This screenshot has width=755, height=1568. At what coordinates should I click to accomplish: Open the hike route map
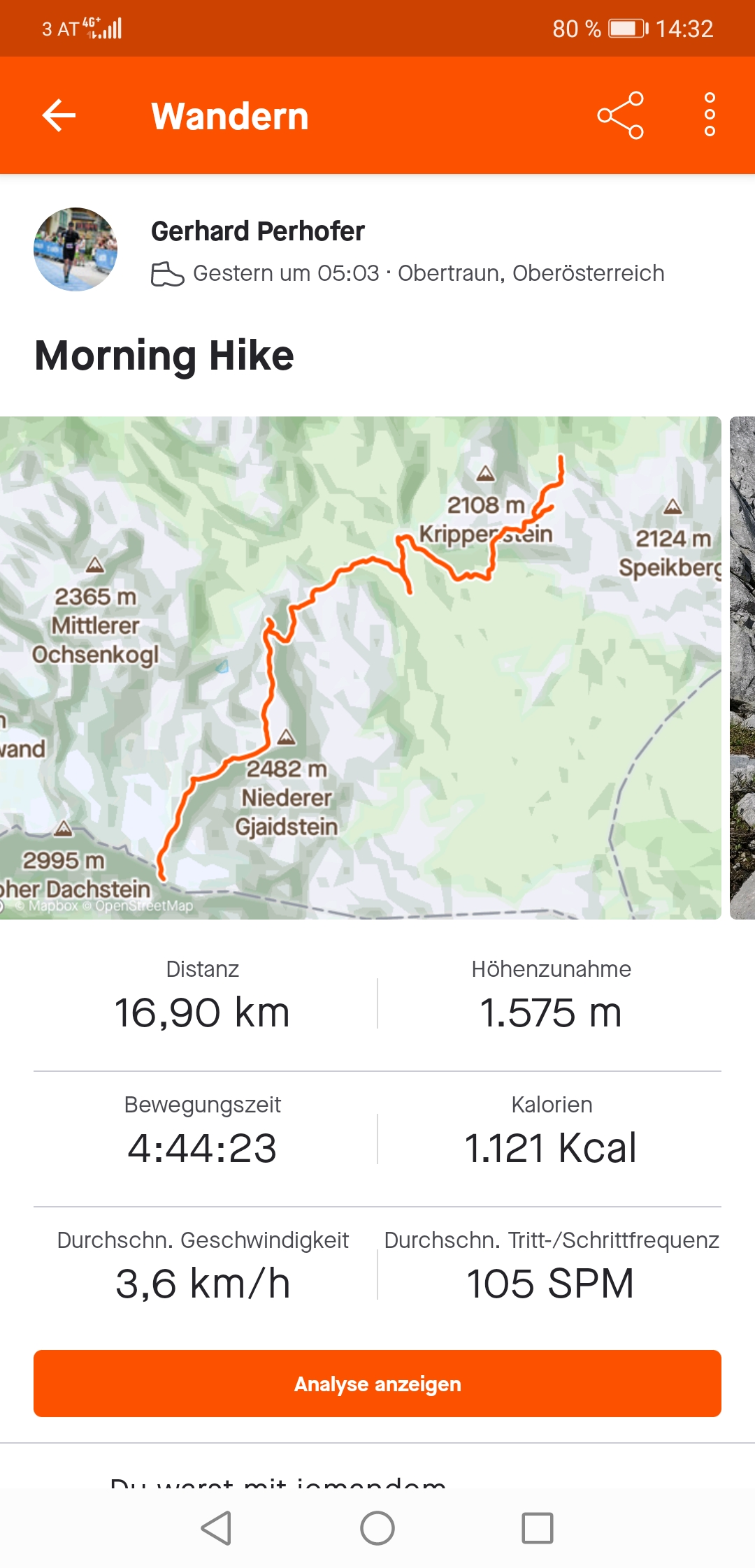pos(360,667)
